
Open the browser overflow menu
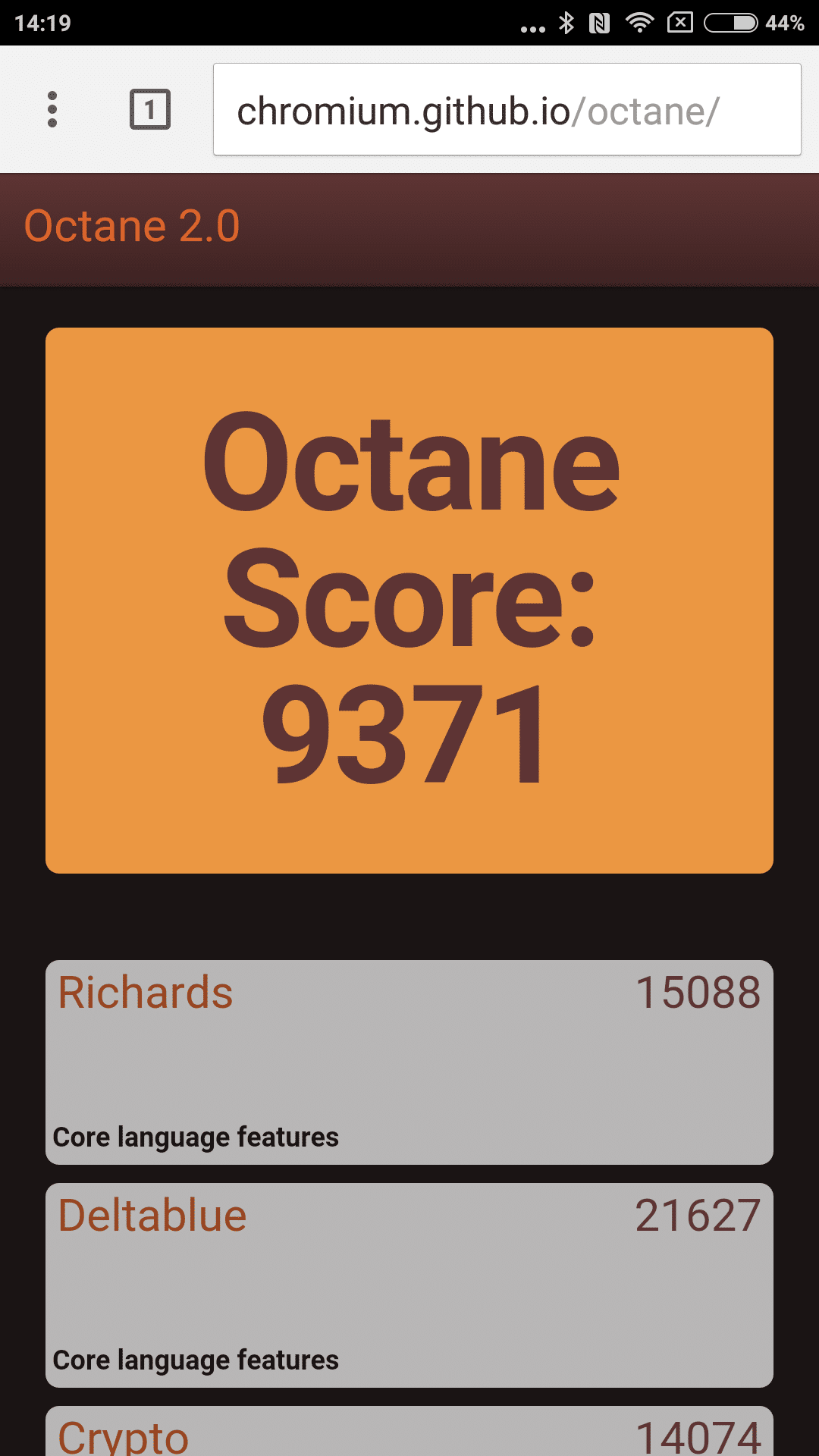pyautogui.click(x=52, y=109)
